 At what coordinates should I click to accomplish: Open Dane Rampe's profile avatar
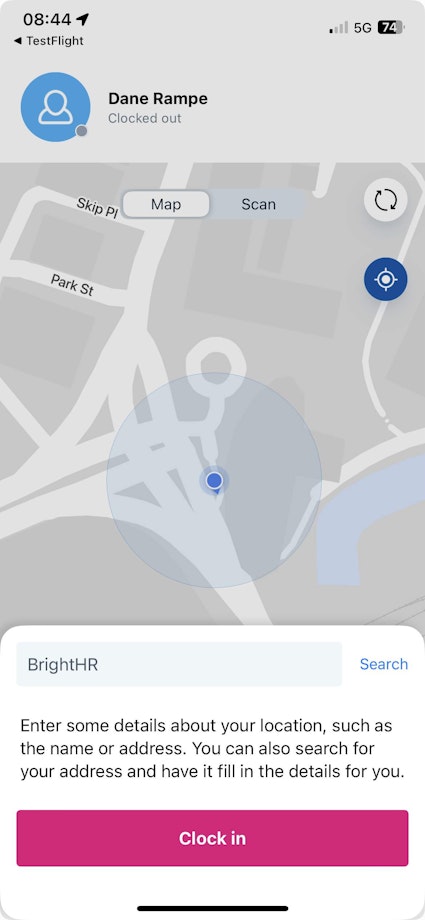tap(55, 107)
